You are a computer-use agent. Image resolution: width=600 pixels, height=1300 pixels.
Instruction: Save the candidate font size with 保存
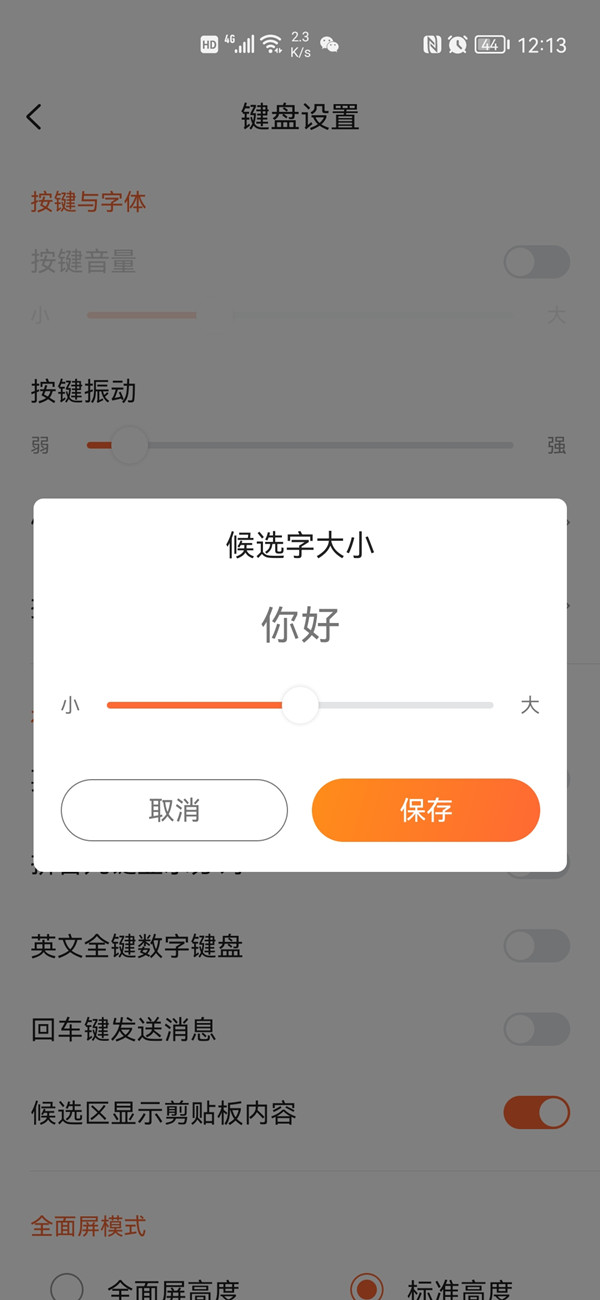click(x=426, y=810)
